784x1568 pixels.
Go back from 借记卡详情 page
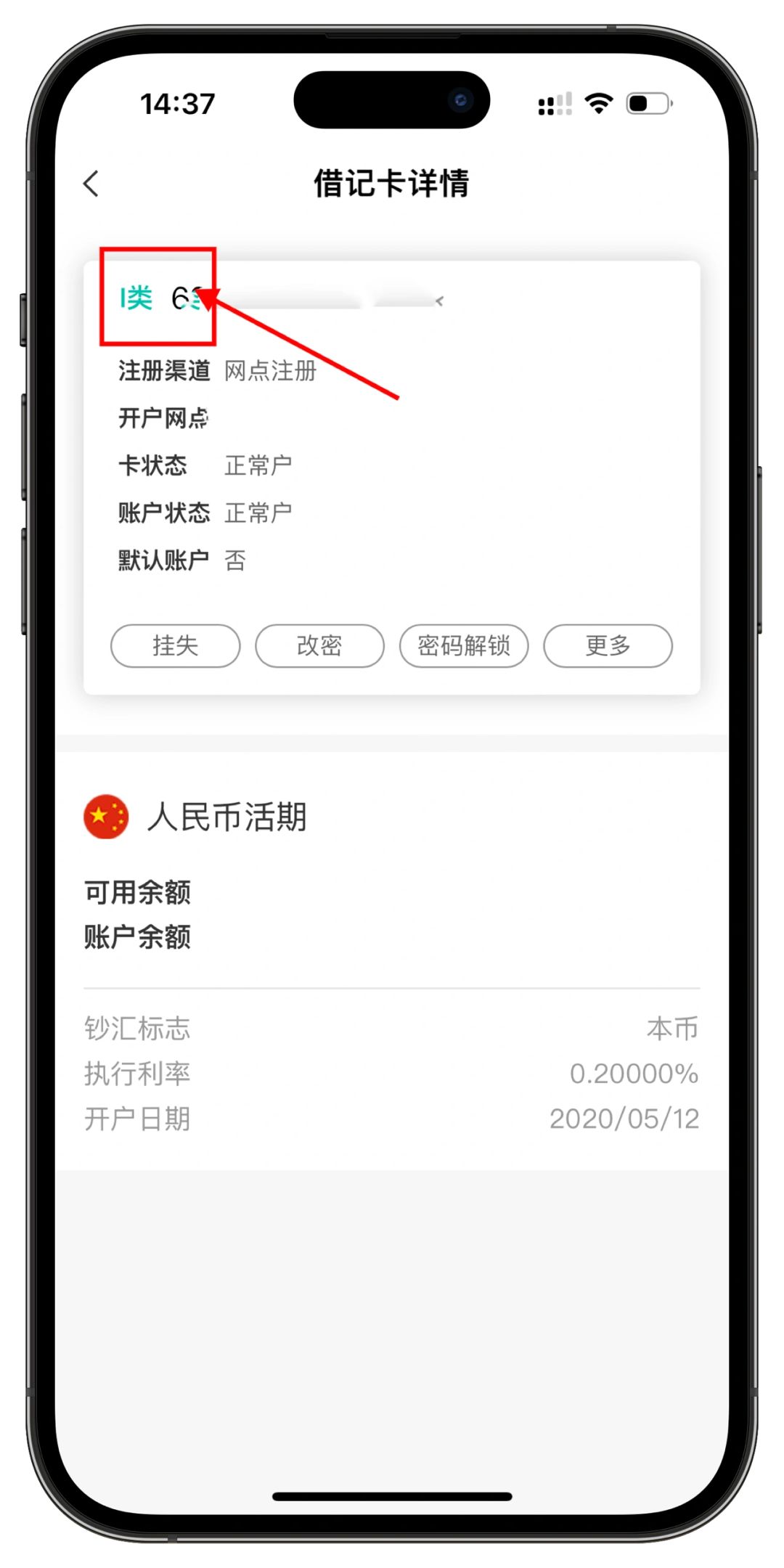pos(91,184)
